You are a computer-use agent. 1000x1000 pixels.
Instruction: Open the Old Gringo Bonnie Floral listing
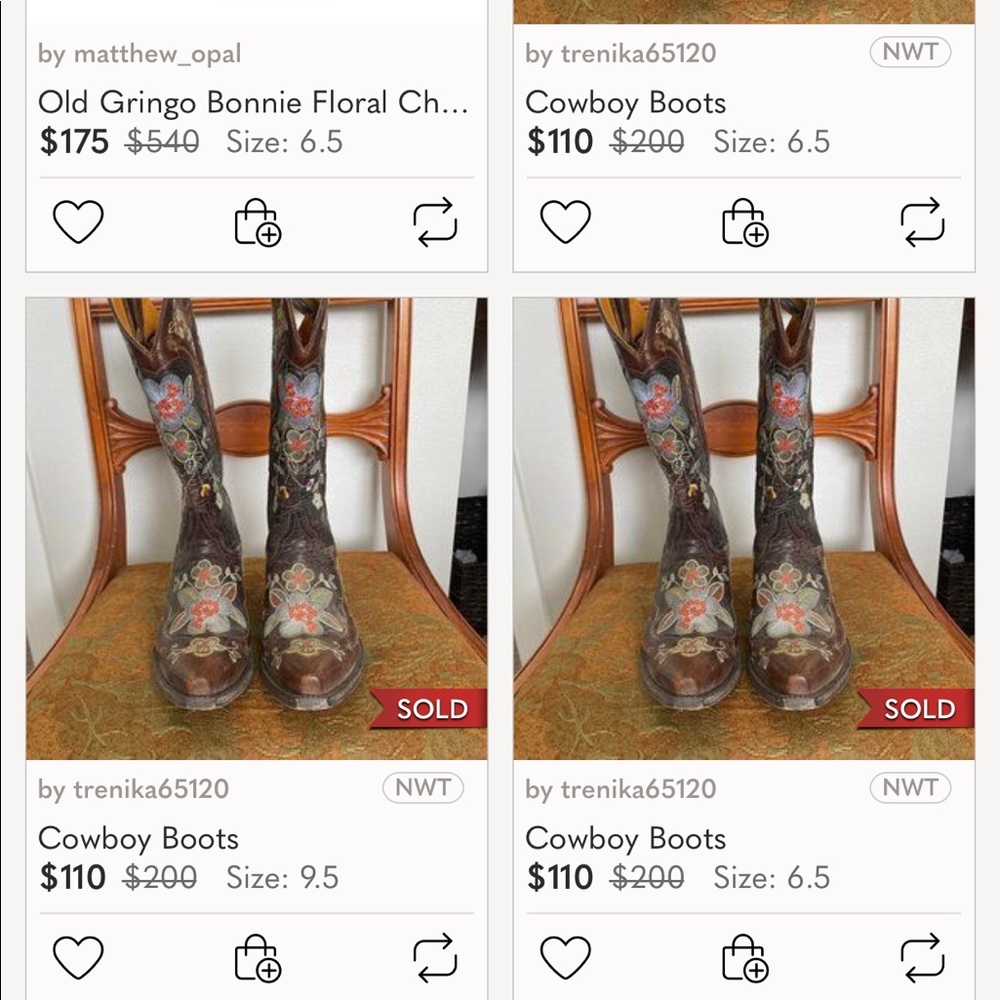[253, 103]
